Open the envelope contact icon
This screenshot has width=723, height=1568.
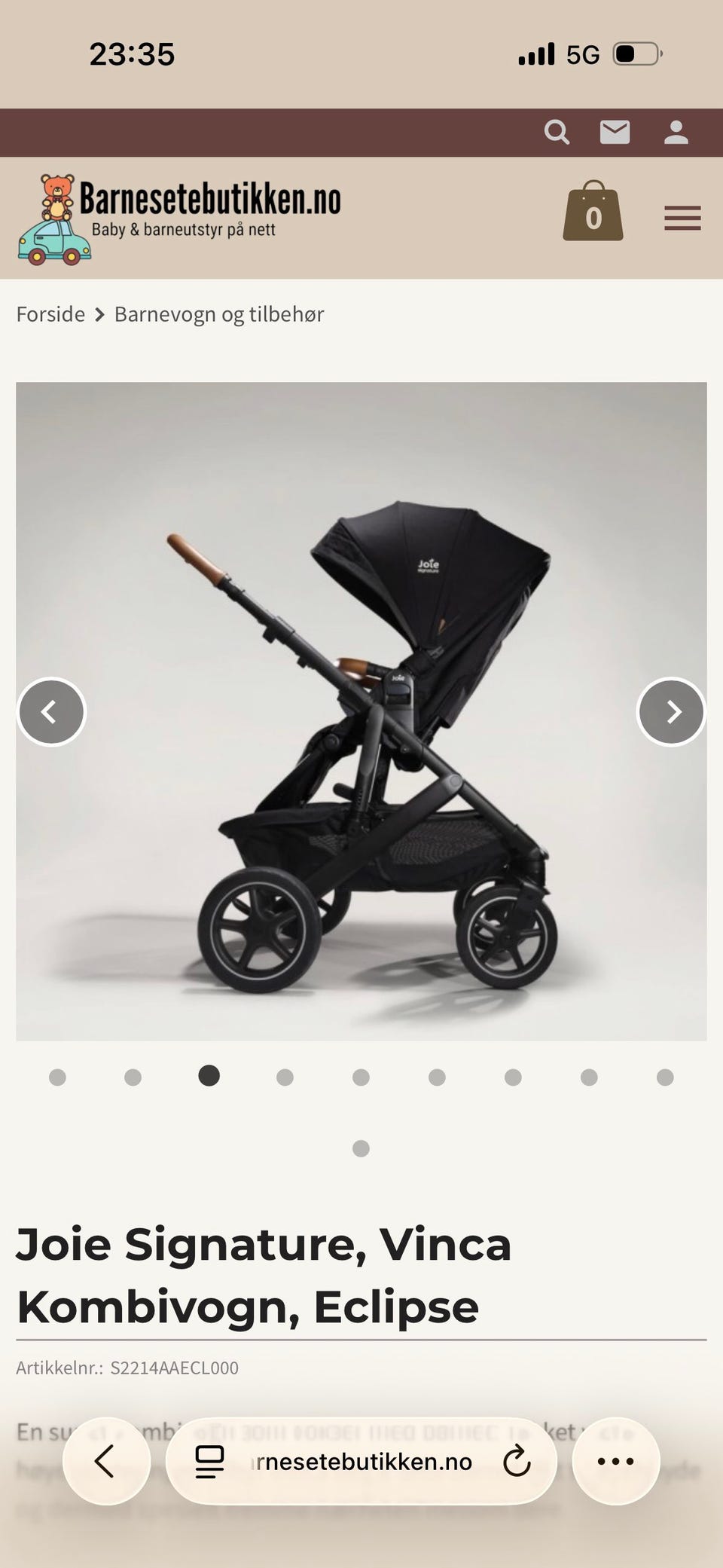[x=615, y=133]
